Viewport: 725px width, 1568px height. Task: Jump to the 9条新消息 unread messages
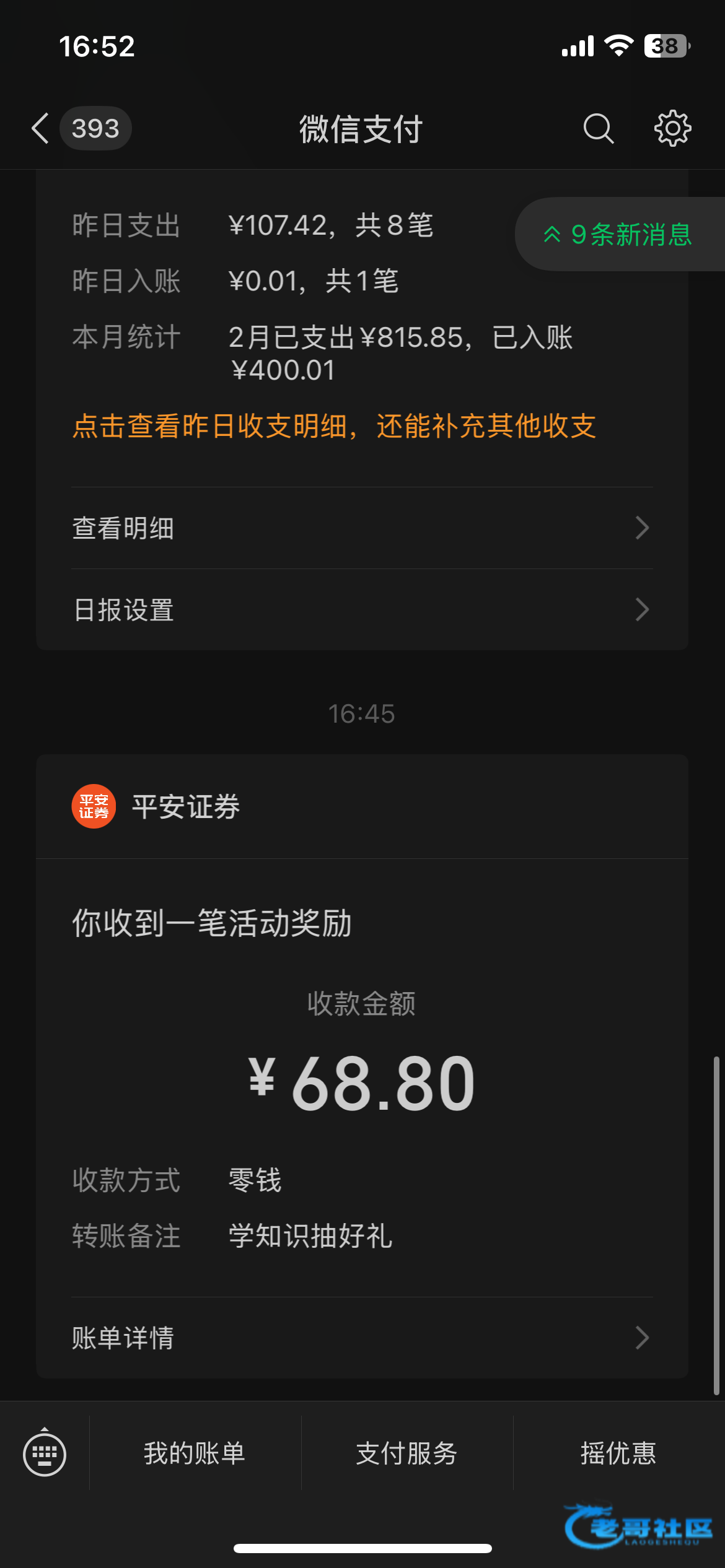pyautogui.click(x=620, y=234)
